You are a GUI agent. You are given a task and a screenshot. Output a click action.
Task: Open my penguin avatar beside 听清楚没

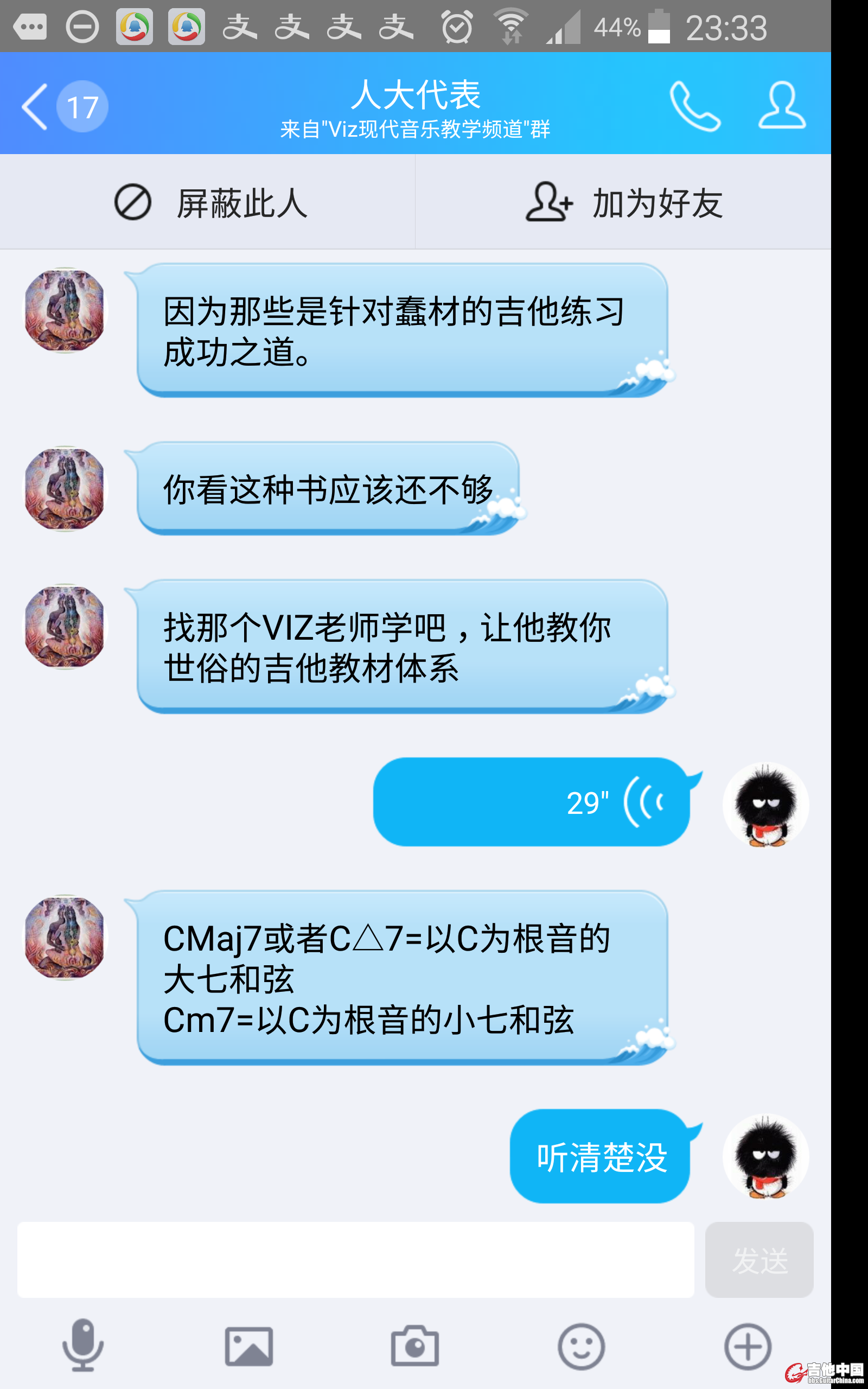[x=765, y=1157]
